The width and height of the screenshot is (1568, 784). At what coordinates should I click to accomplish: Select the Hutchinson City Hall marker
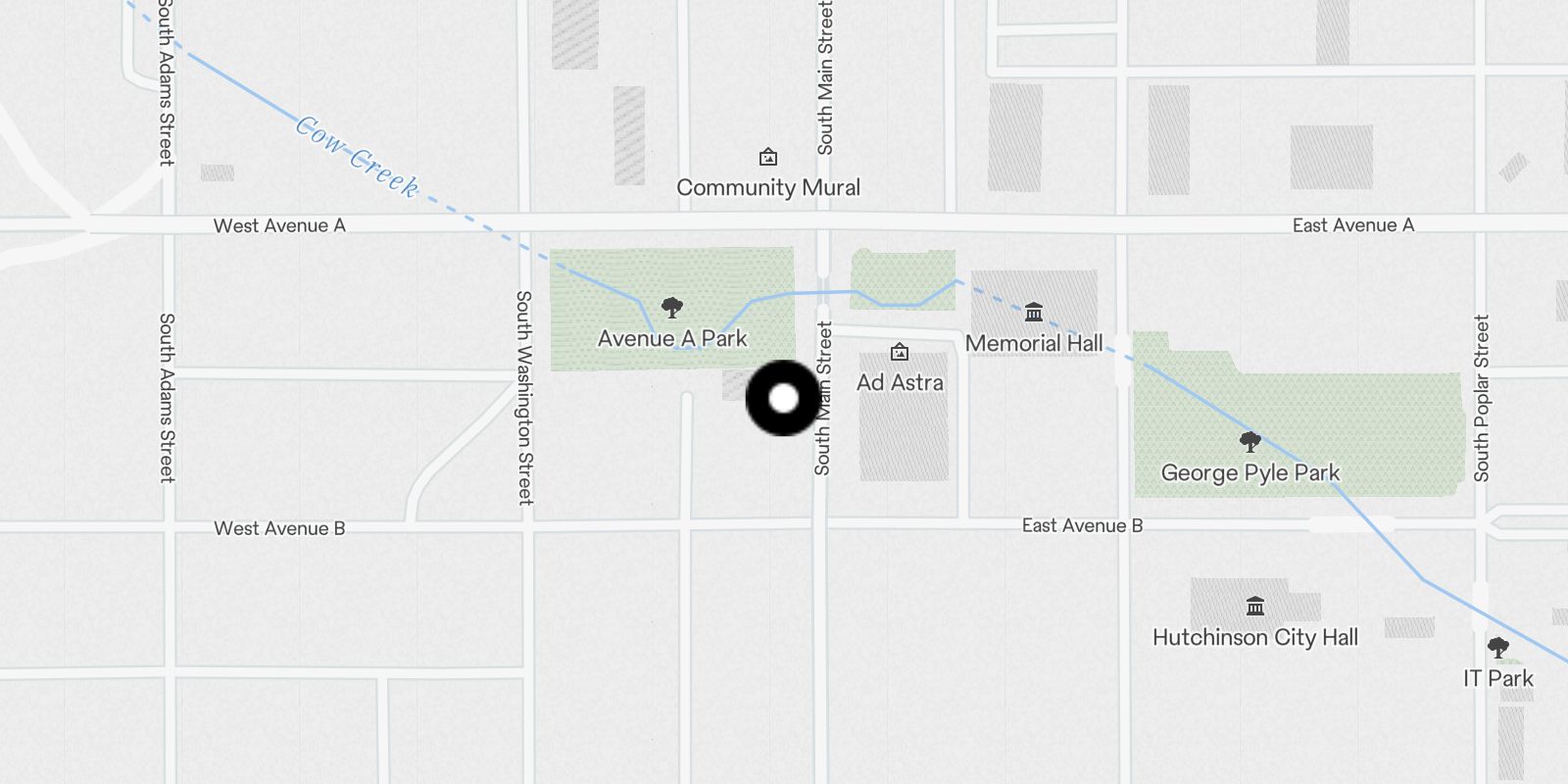(1254, 607)
